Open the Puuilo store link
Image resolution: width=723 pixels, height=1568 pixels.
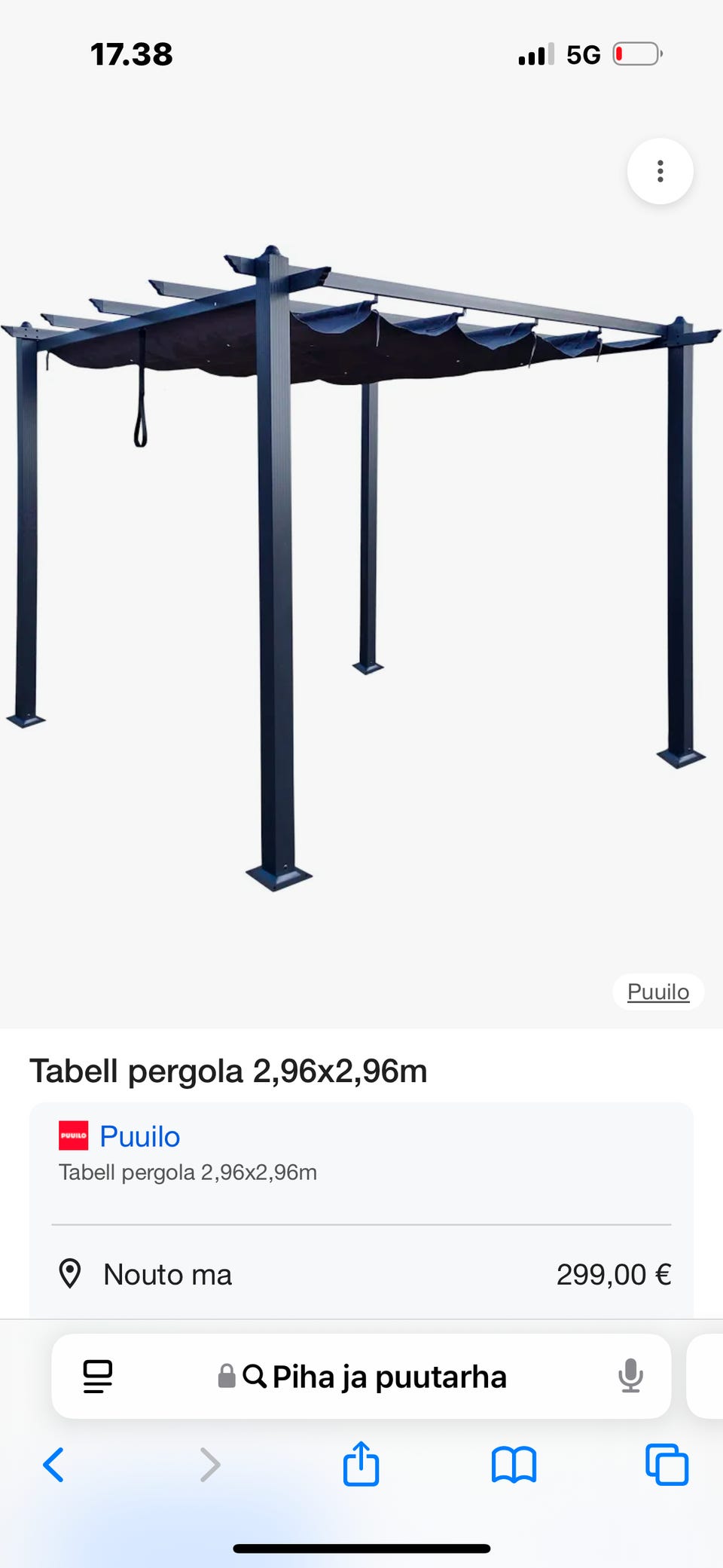(x=140, y=1136)
